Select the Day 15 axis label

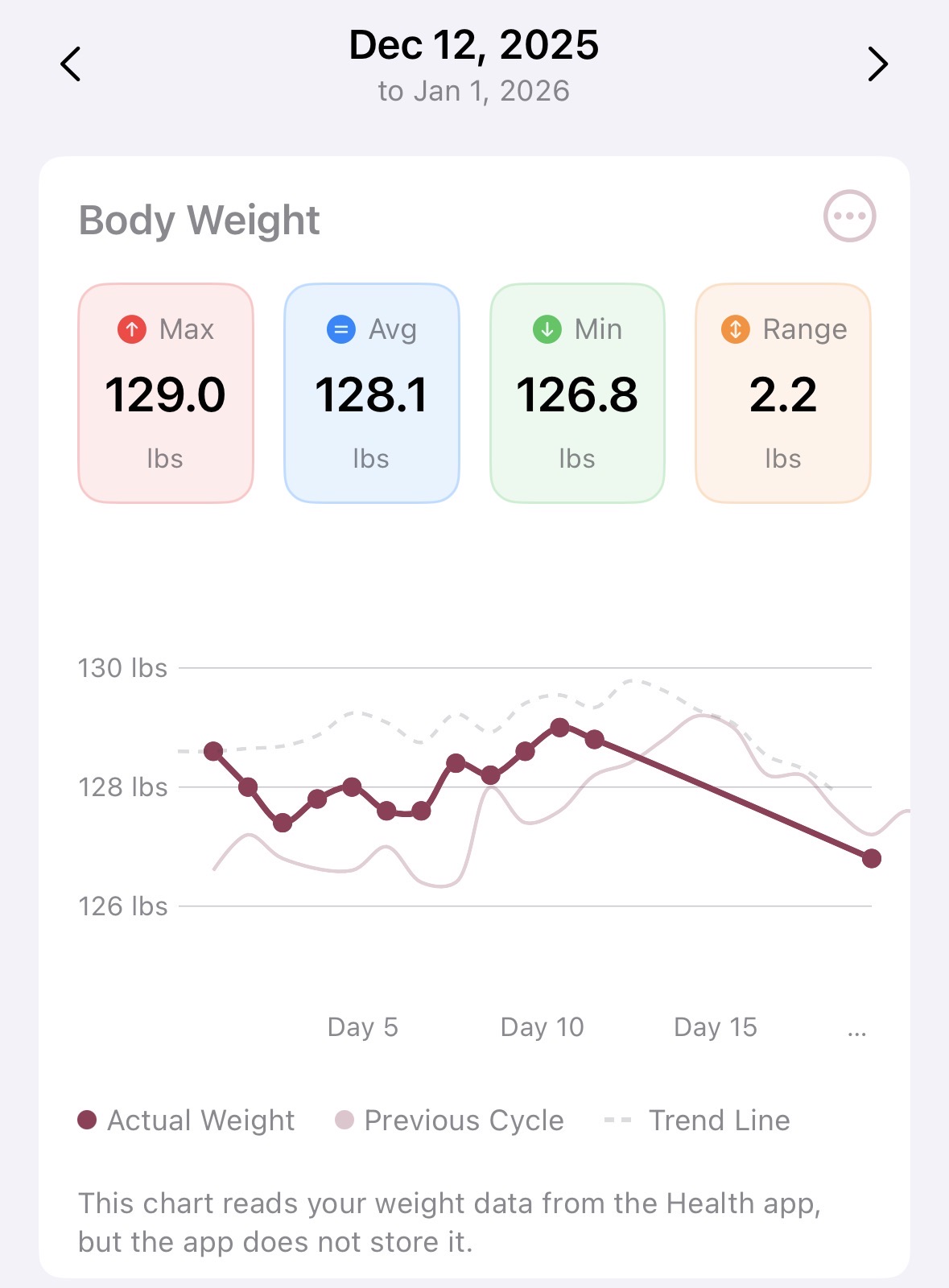point(715,1027)
